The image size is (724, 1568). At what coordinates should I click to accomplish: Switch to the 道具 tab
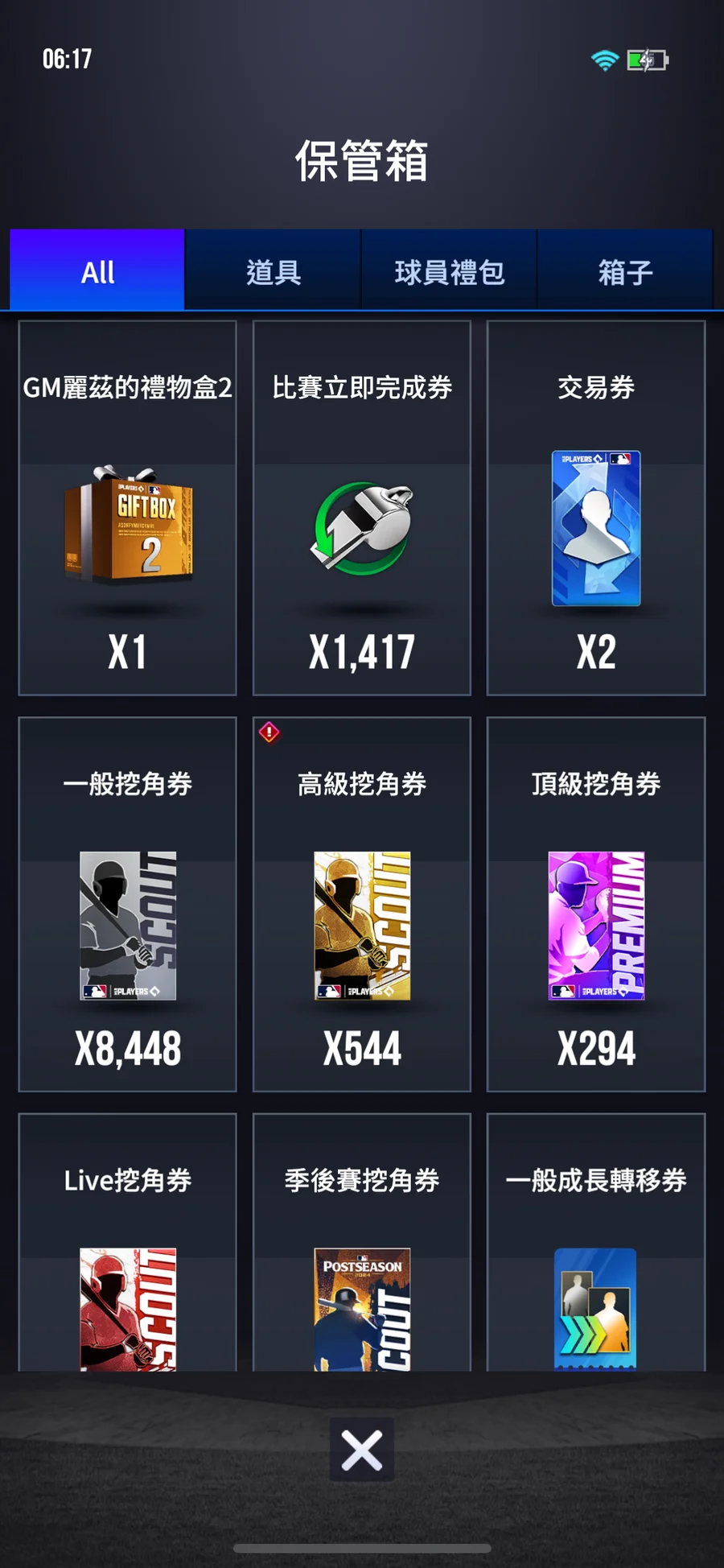274,270
